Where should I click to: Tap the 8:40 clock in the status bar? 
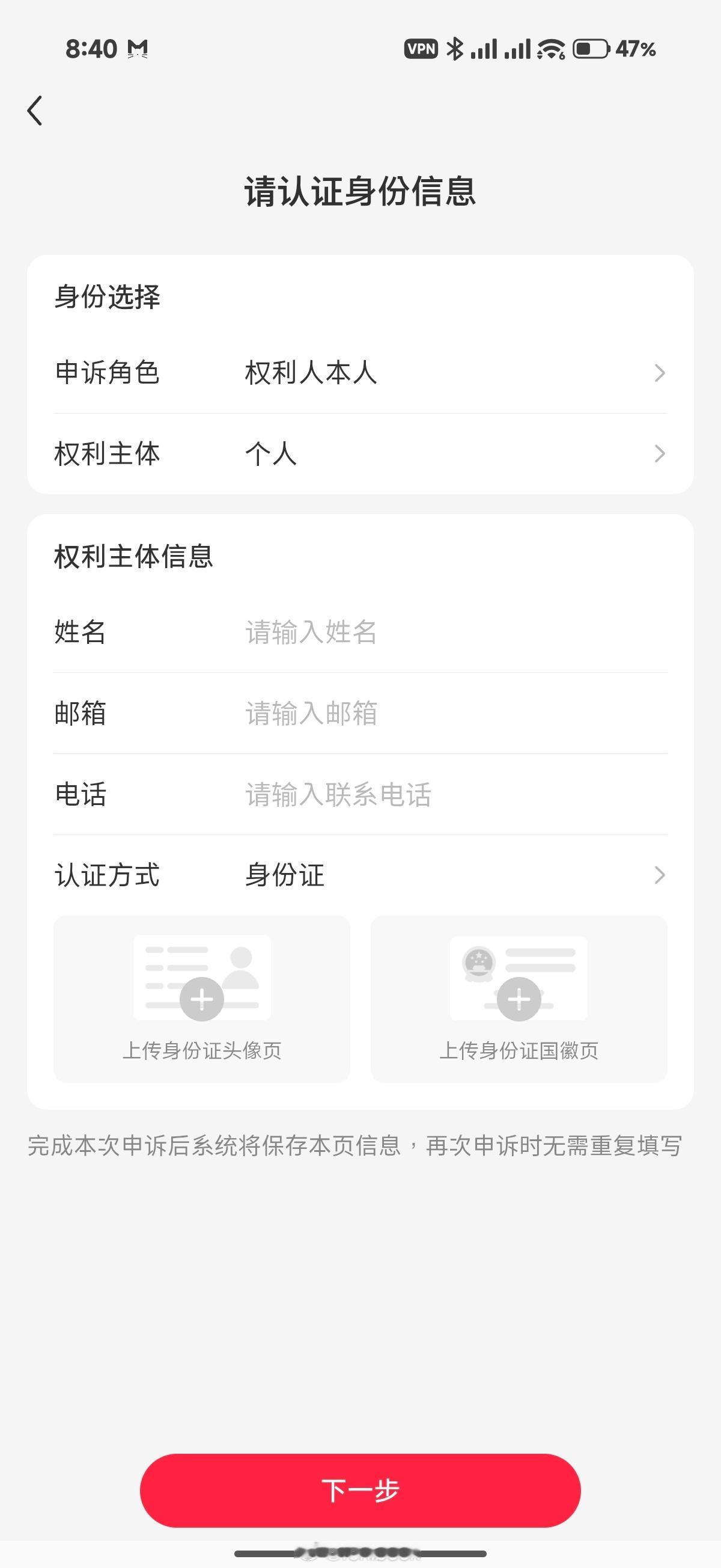[x=93, y=49]
